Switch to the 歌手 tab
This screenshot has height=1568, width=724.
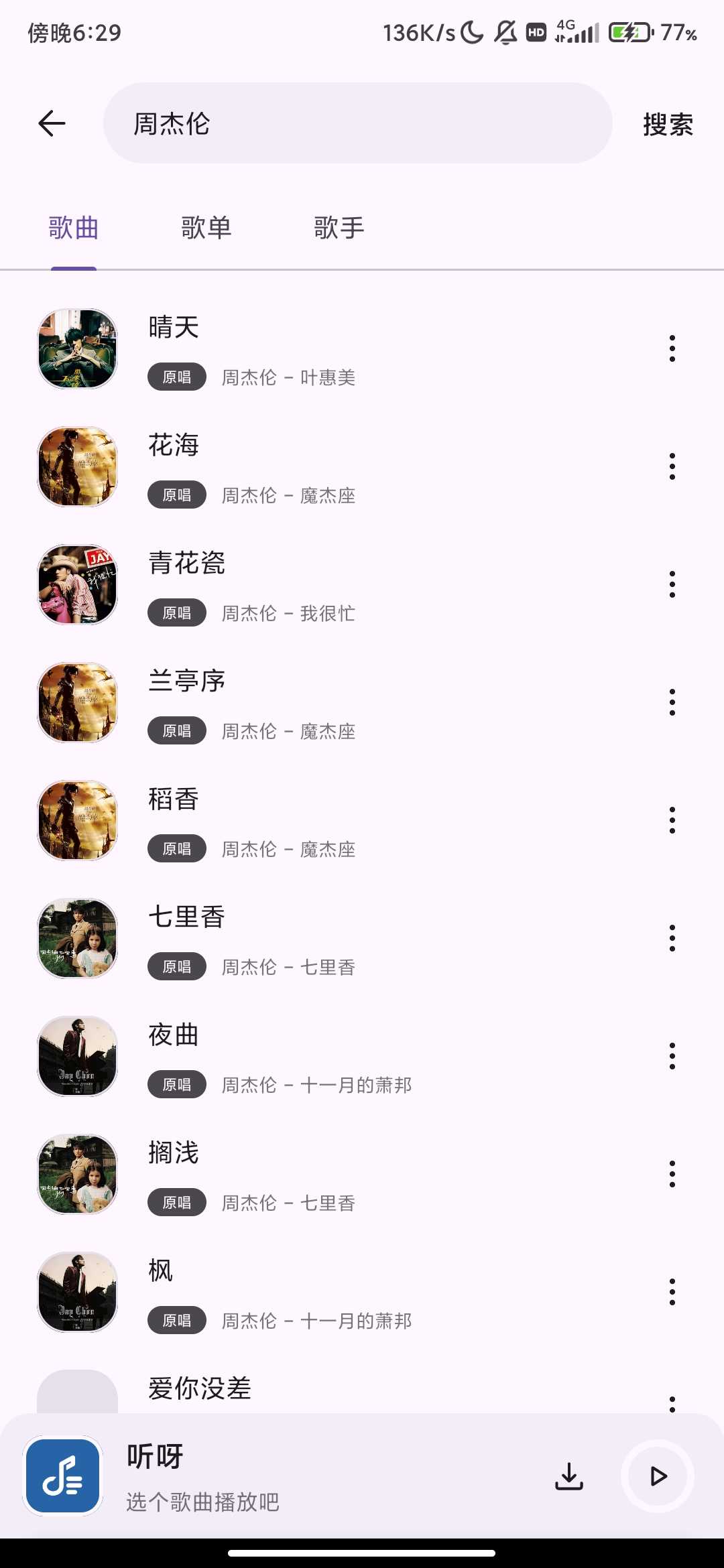tap(339, 228)
